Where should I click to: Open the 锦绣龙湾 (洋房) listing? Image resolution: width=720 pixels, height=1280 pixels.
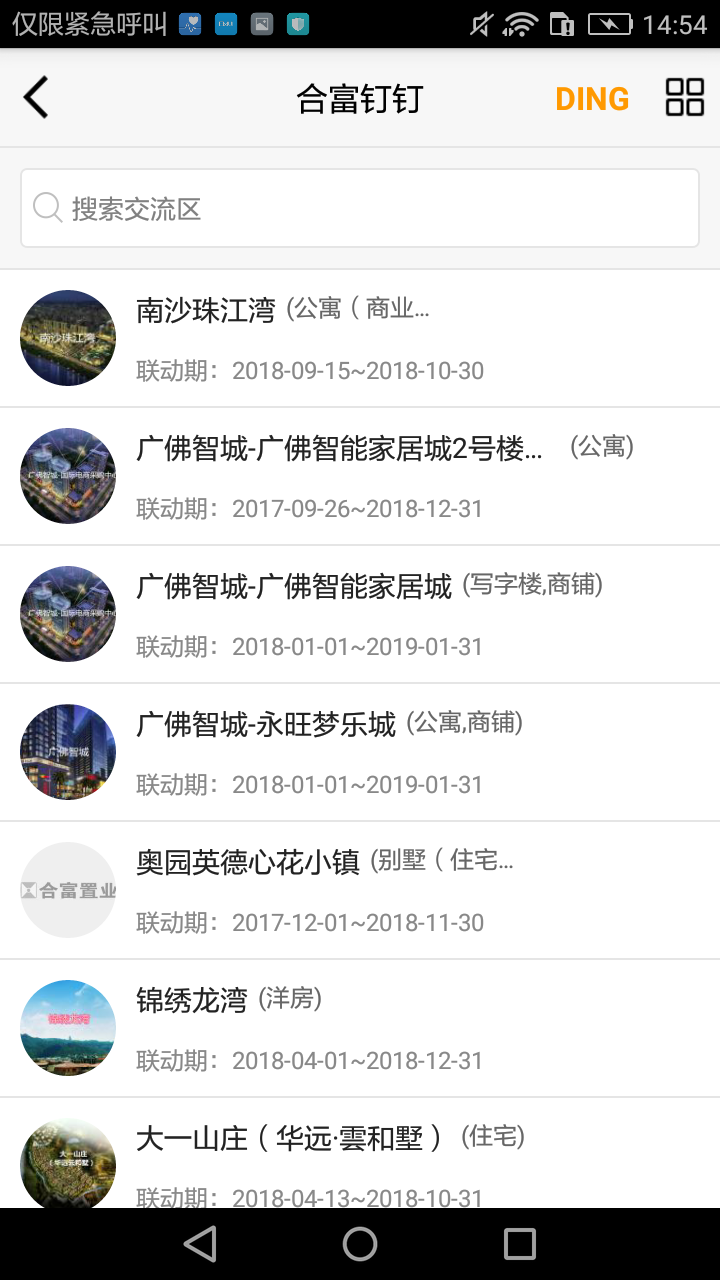(x=360, y=1029)
